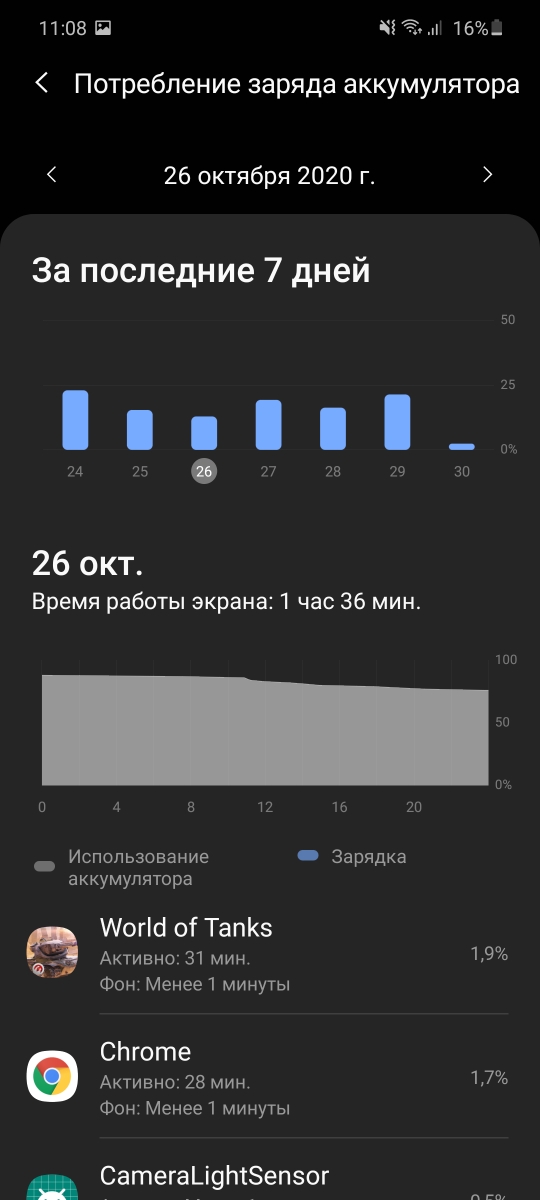Select the bar for day 27
The height and width of the screenshot is (1200, 540).
pyautogui.click(x=268, y=425)
